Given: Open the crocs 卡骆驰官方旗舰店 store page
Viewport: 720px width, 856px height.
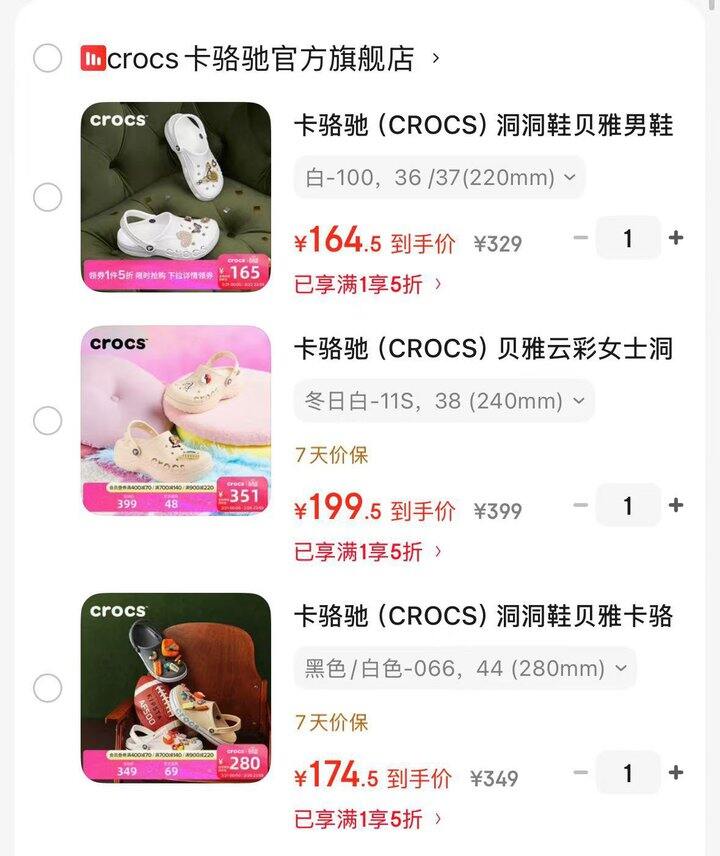Looking at the screenshot, I should tap(260, 58).
